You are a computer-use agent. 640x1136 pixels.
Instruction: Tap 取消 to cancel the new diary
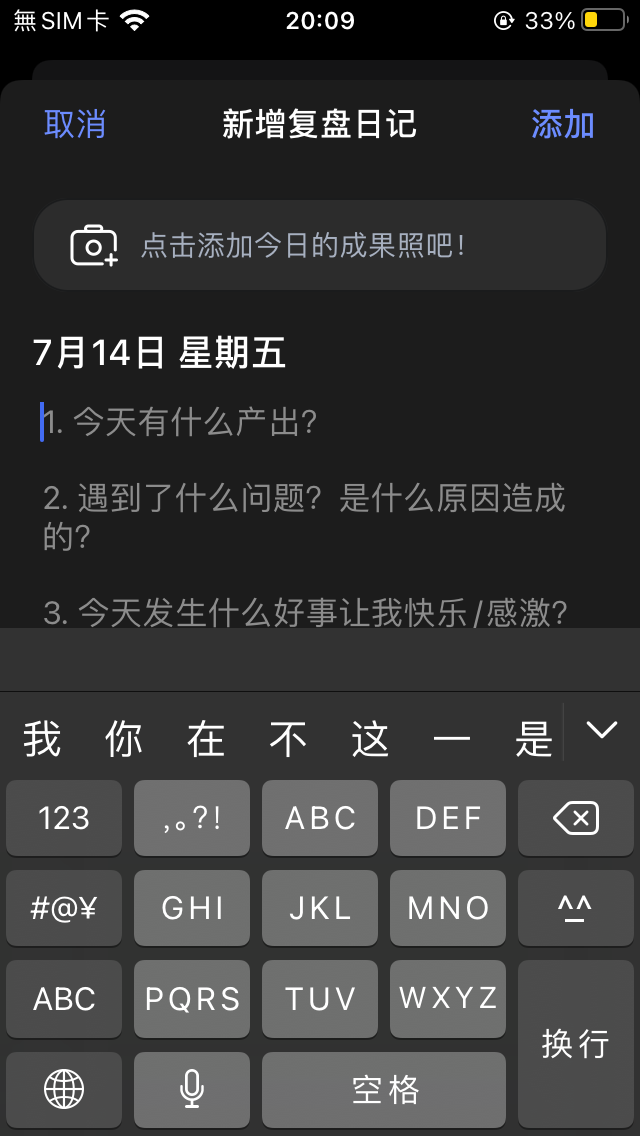(x=75, y=125)
